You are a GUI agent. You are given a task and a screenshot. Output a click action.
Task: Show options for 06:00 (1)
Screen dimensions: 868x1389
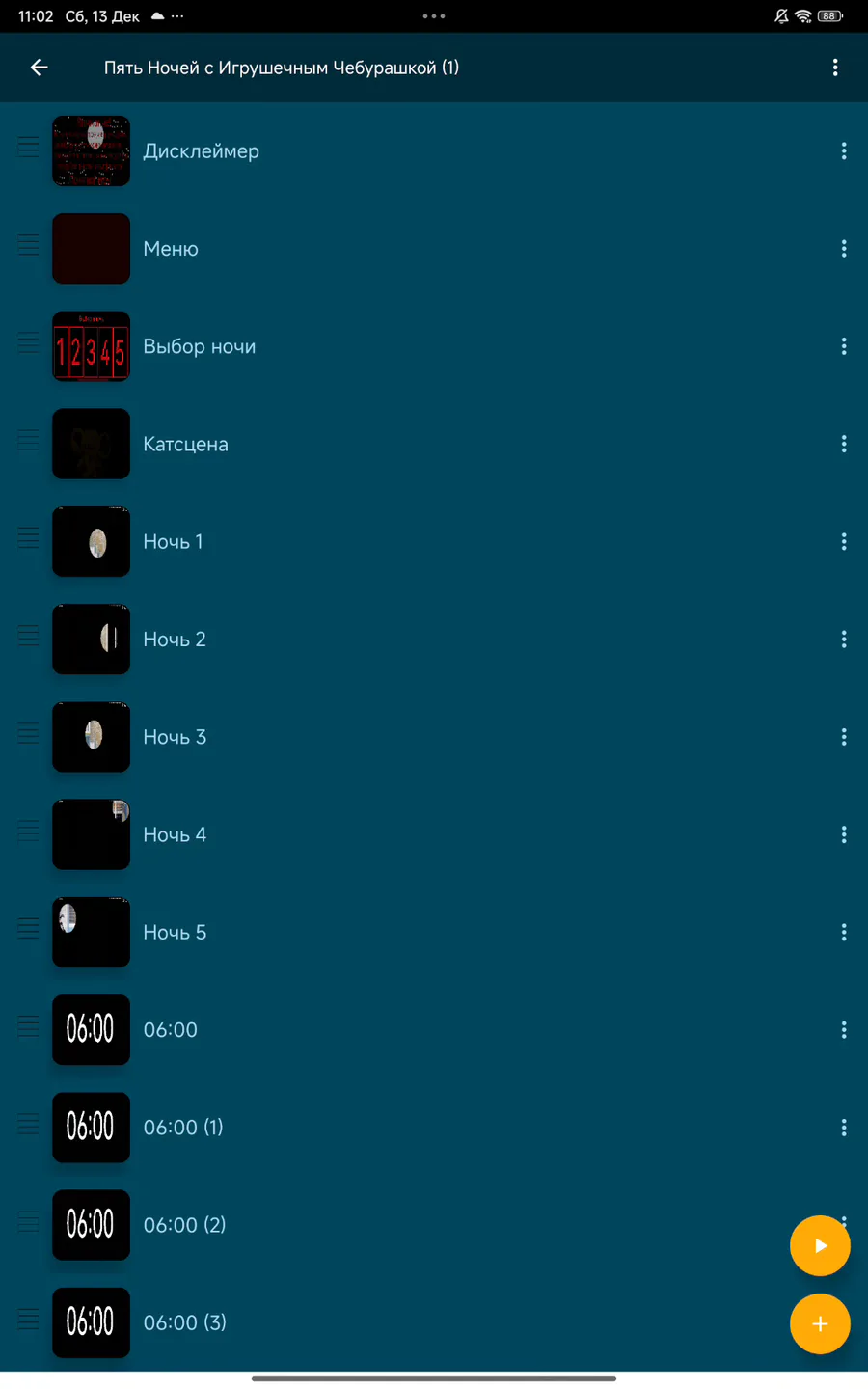point(843,1128)
